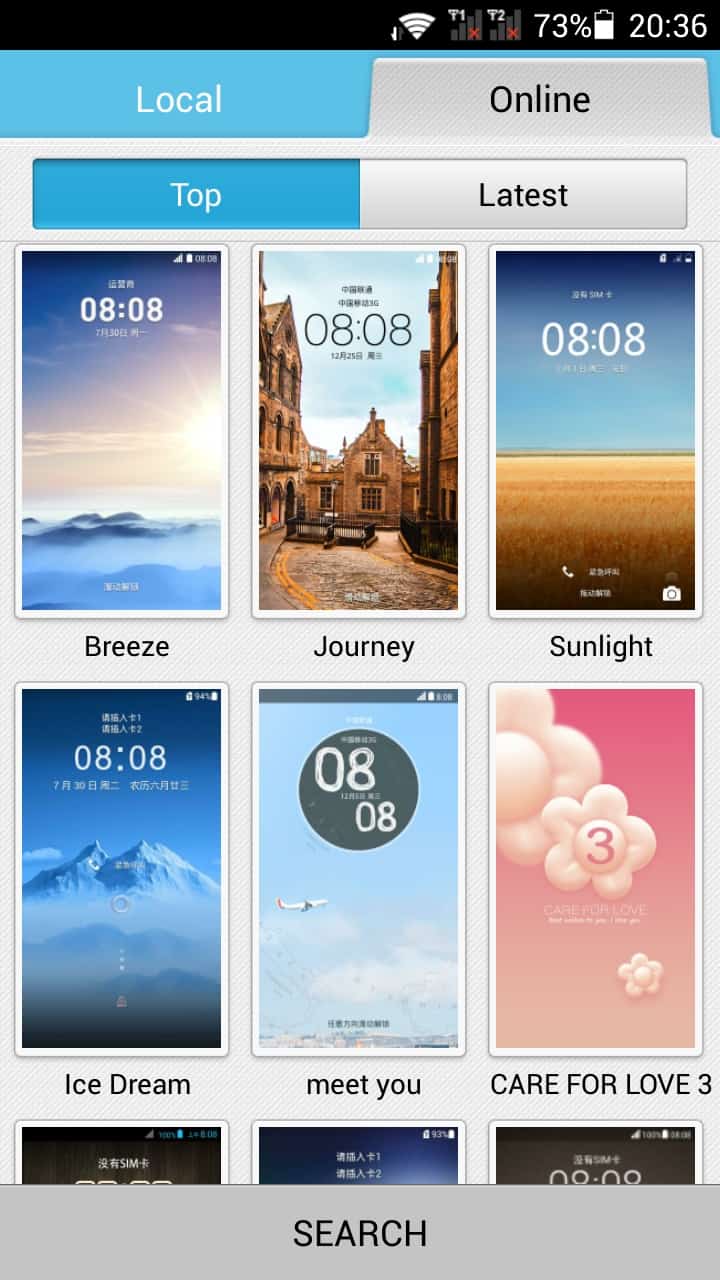View the Sunlight theme
The image size is (720, 1280).
596,430
